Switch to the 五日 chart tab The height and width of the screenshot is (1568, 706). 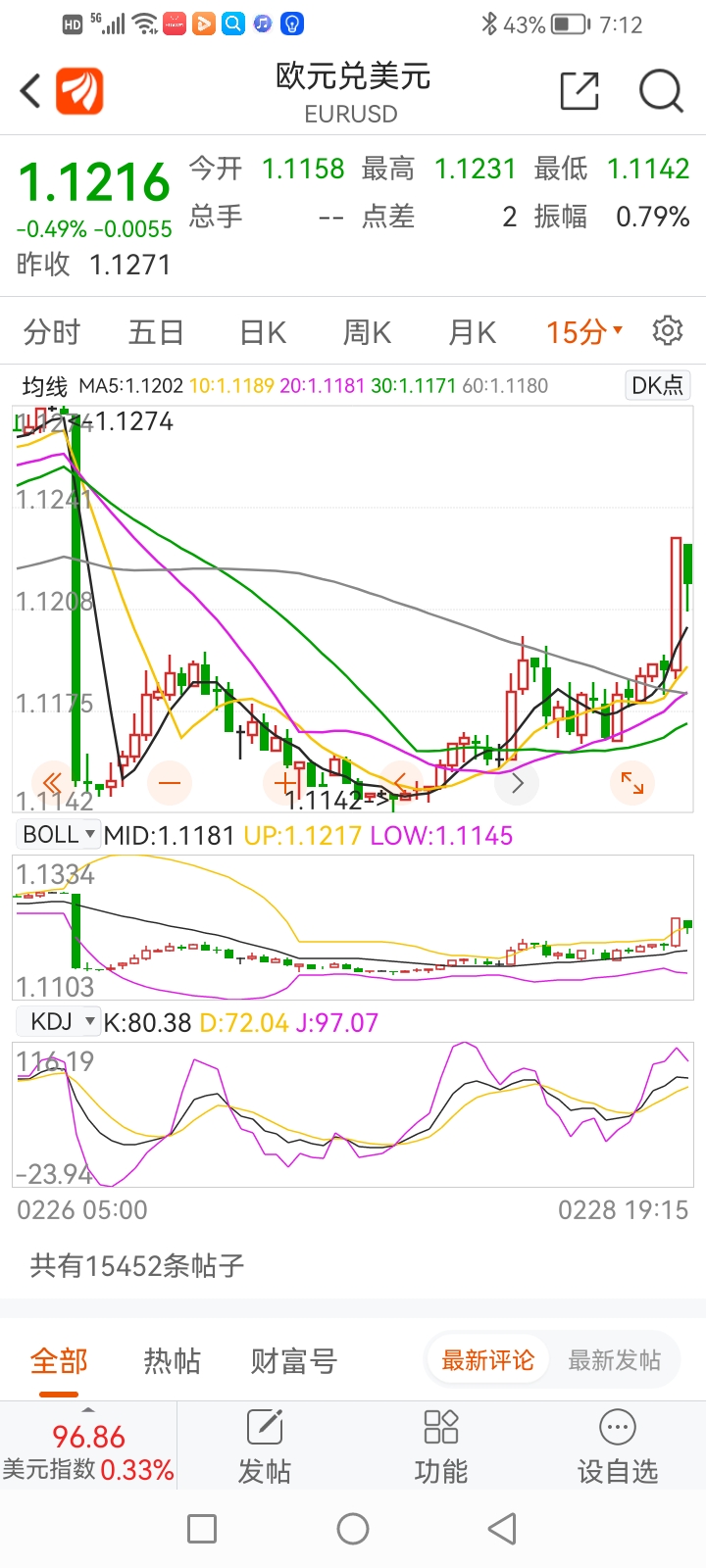tap(156, 332)
